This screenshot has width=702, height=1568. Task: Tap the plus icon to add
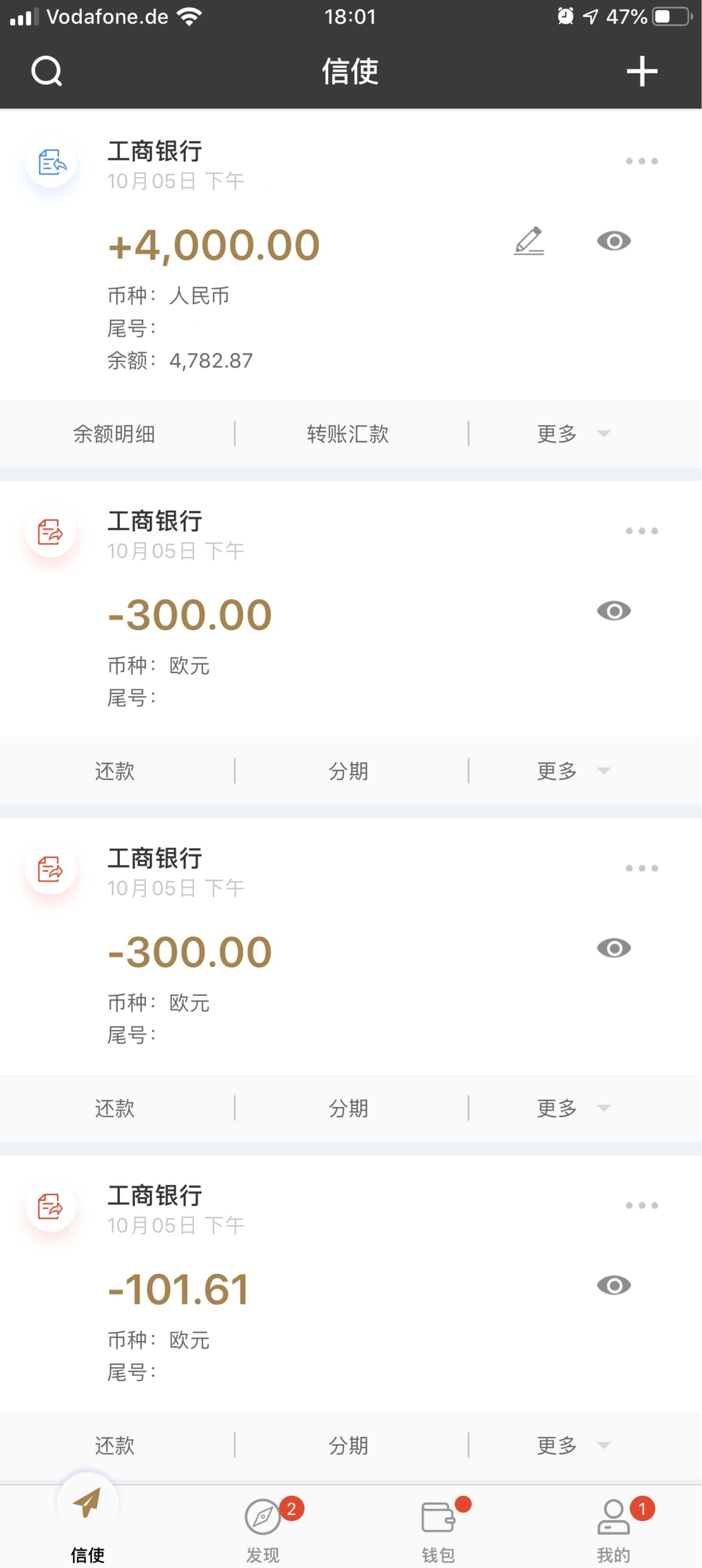pos(642,71)
